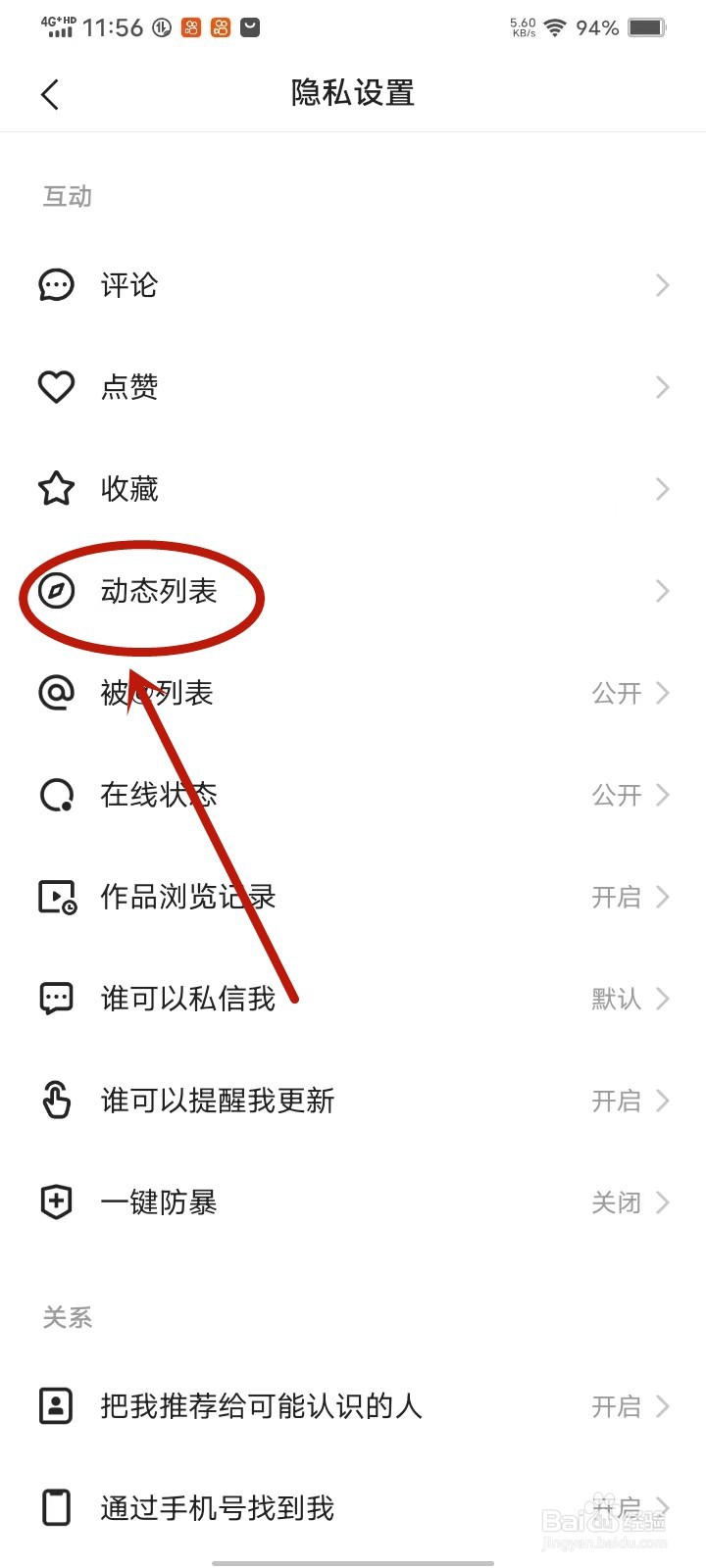Expand the 被@列表 chevron
The width and height of the screenshot is (706, 1568).
[663, 693]
